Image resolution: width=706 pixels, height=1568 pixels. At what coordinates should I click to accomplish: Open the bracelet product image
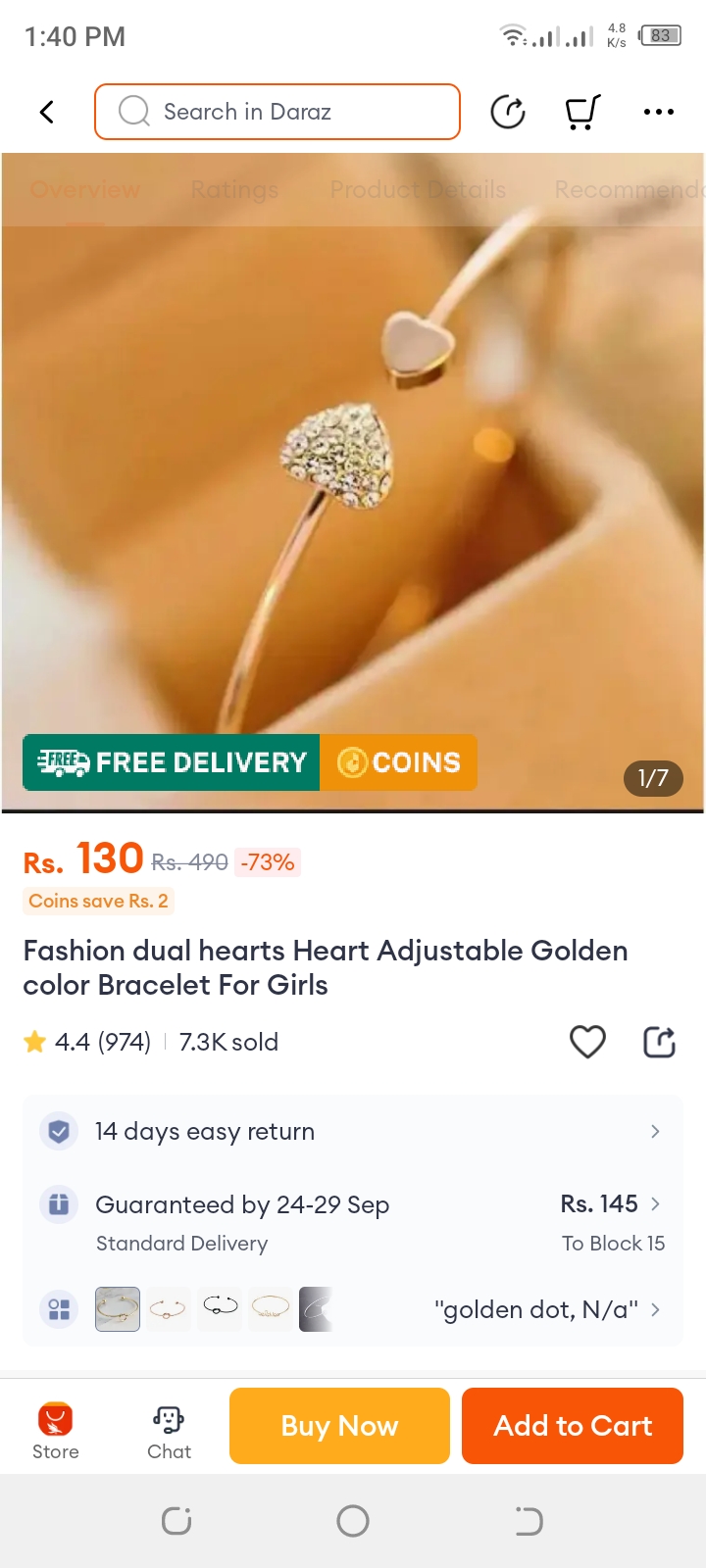pyautogui.click(x=353, y=490)
